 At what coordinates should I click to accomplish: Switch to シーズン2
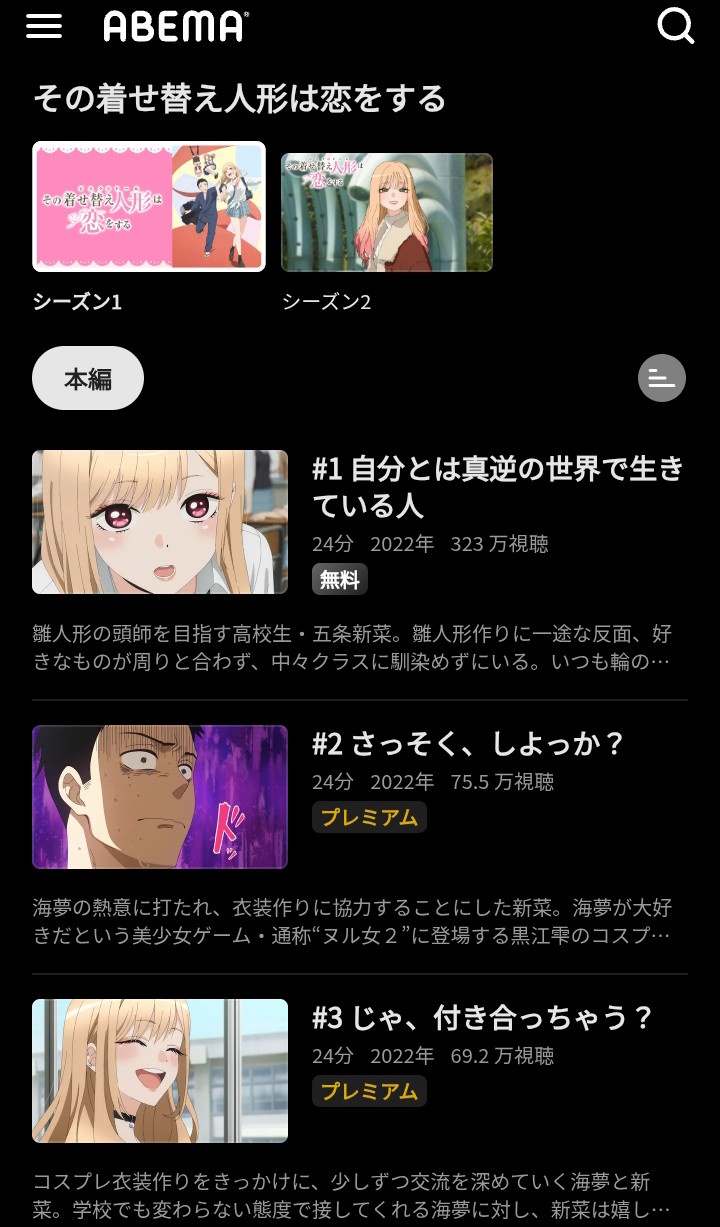pyautogui.click(x=387, y=213)
